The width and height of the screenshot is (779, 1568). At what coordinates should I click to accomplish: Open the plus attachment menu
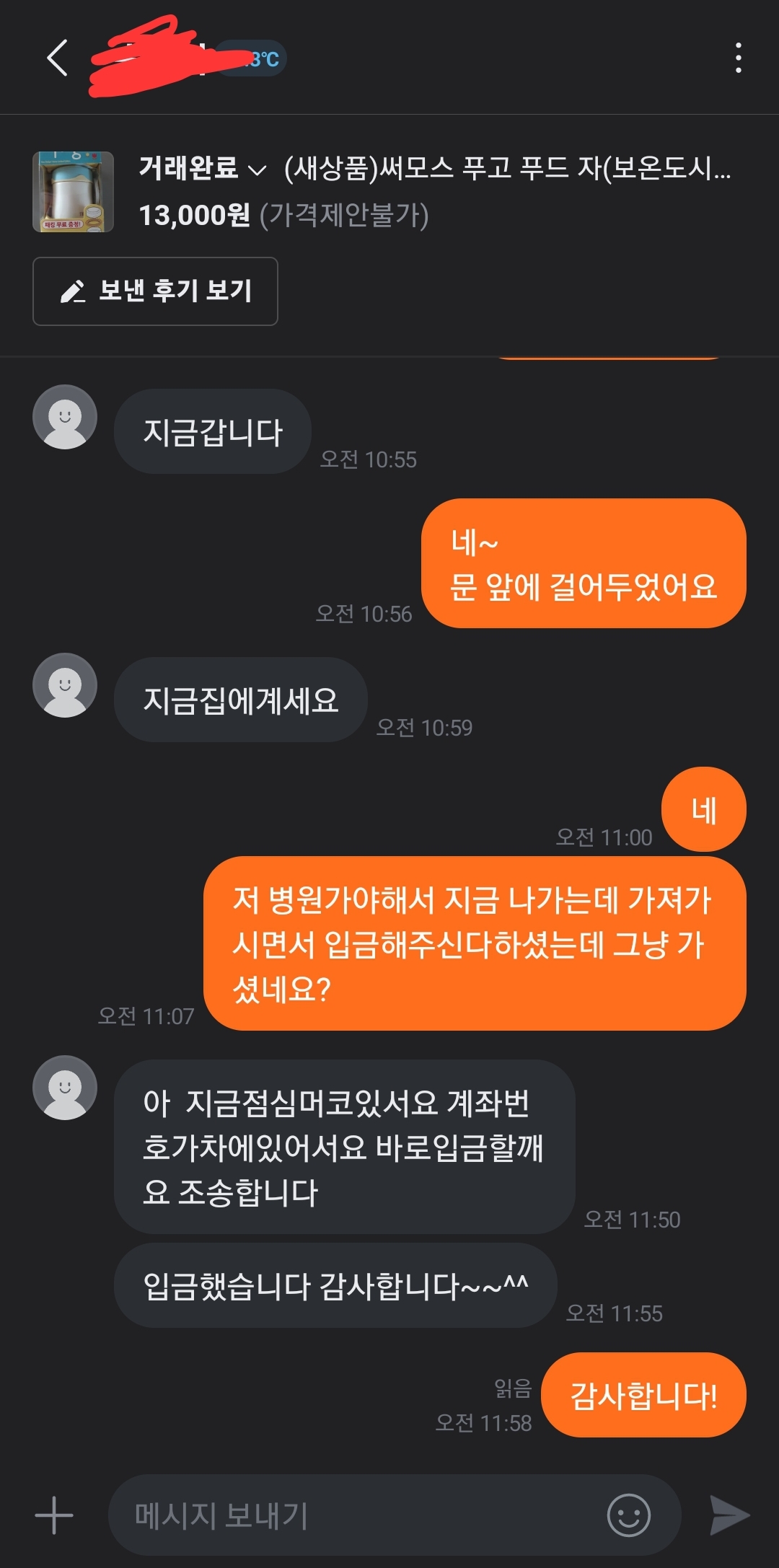tap(54, 1515)
